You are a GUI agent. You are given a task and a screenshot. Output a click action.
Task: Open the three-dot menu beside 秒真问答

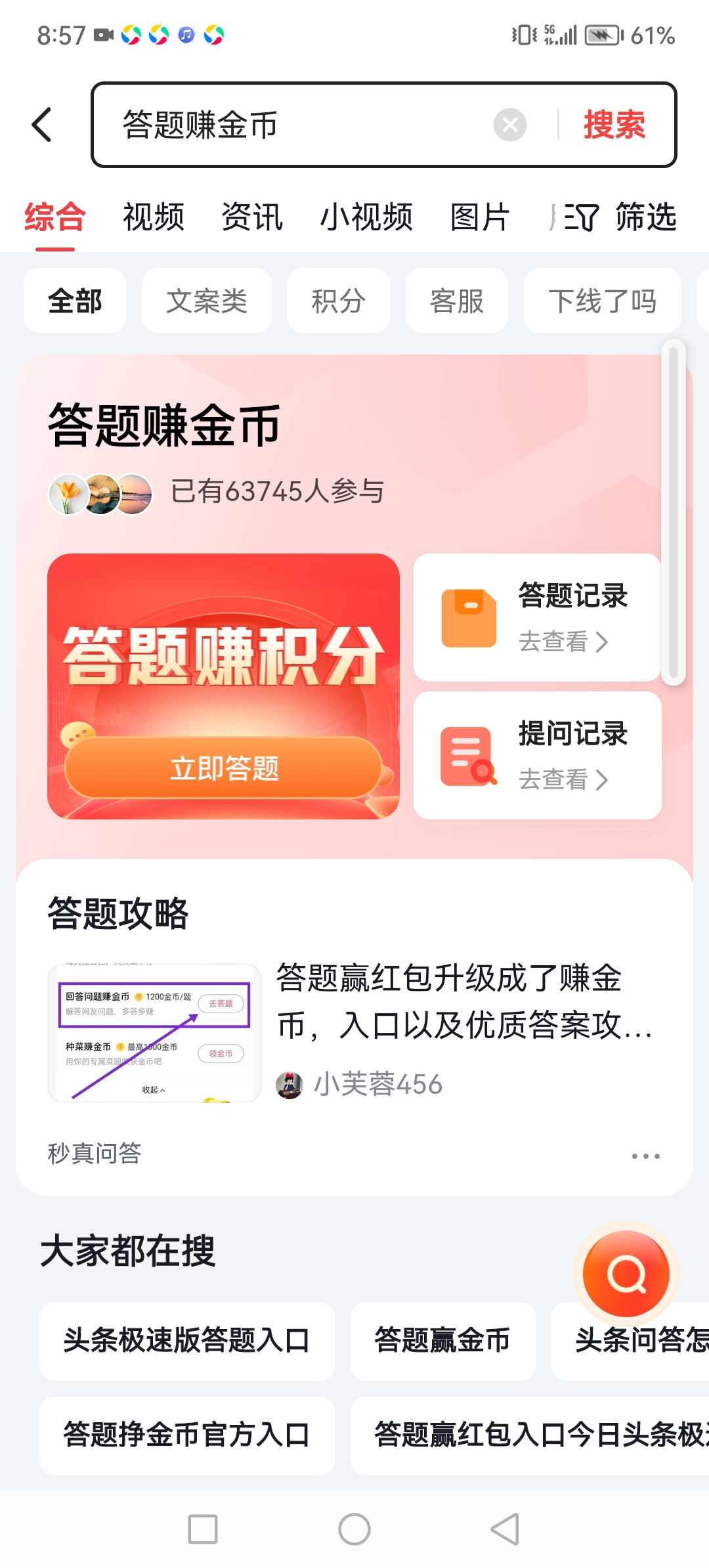[645, 1156]
